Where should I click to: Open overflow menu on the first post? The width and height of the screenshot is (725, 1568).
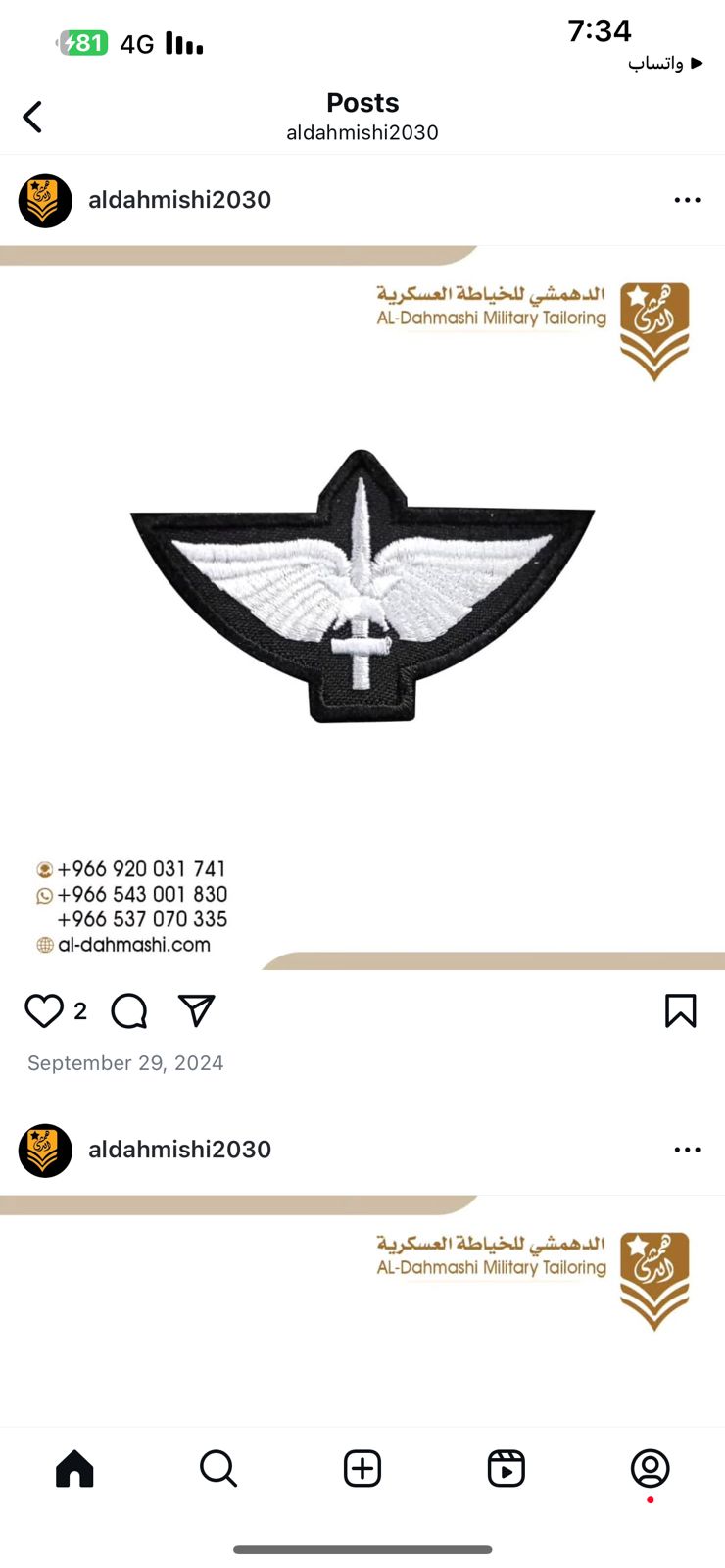[687, 200]
